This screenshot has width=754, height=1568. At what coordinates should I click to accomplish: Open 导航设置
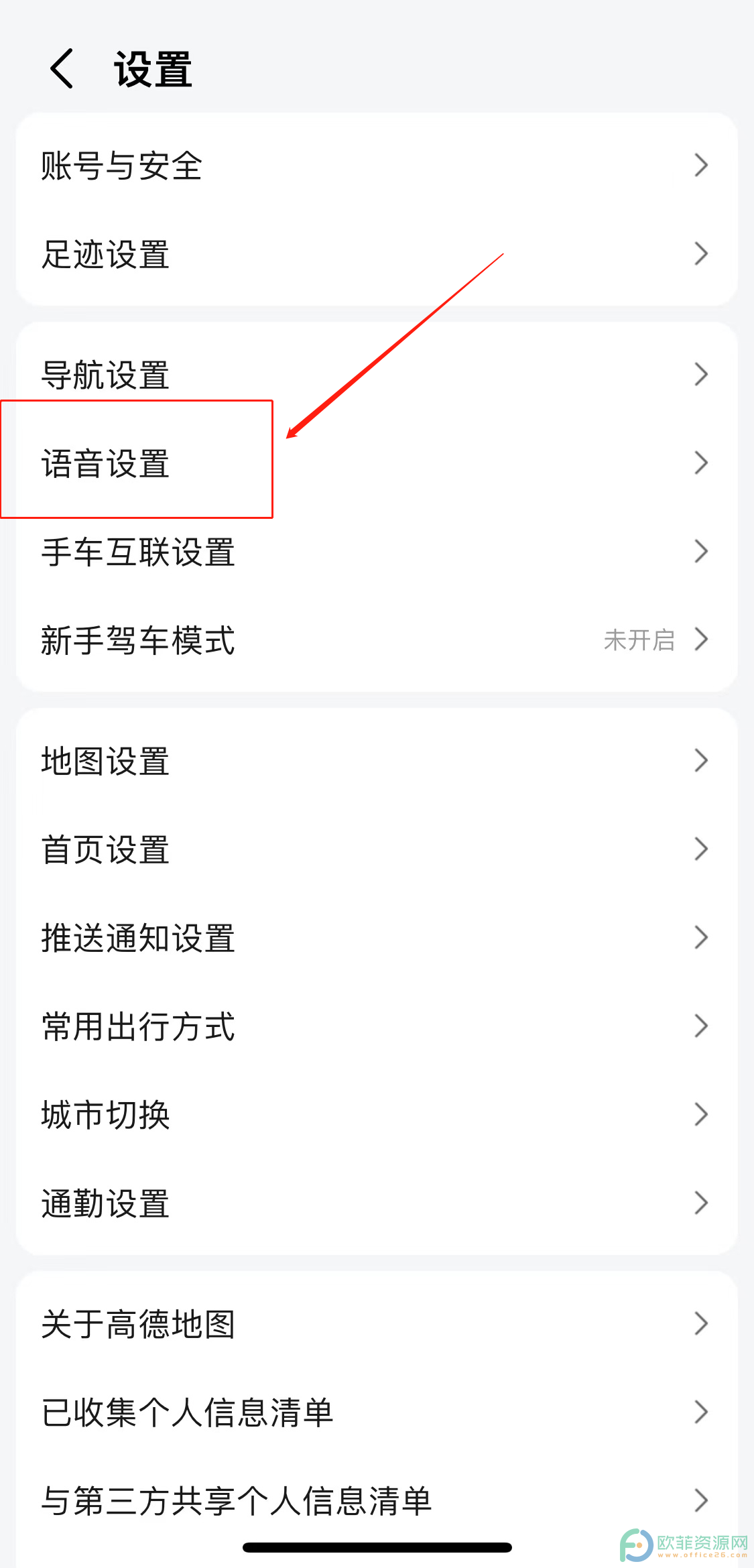tap(375, 374)
